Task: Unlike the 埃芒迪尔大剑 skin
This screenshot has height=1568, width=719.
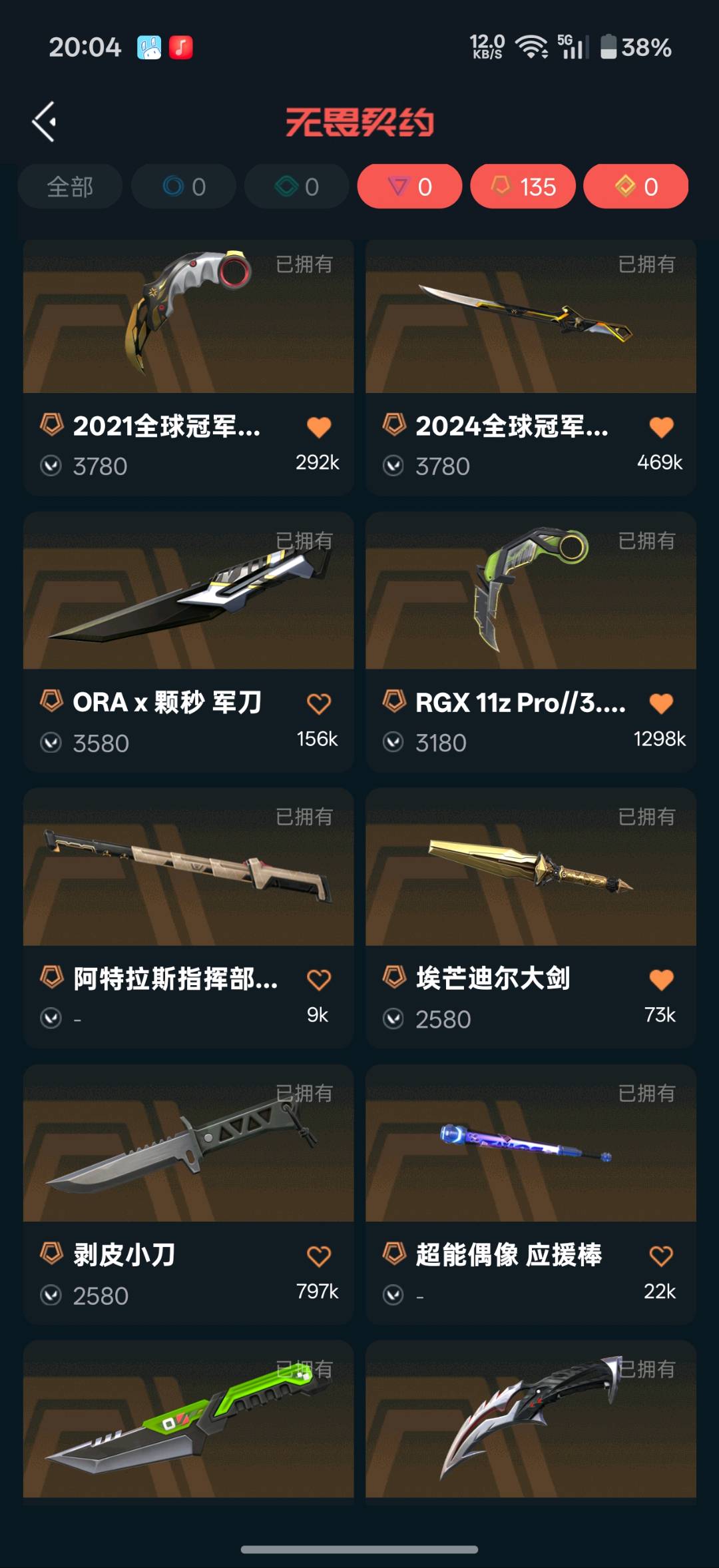Action: [661, 979]
